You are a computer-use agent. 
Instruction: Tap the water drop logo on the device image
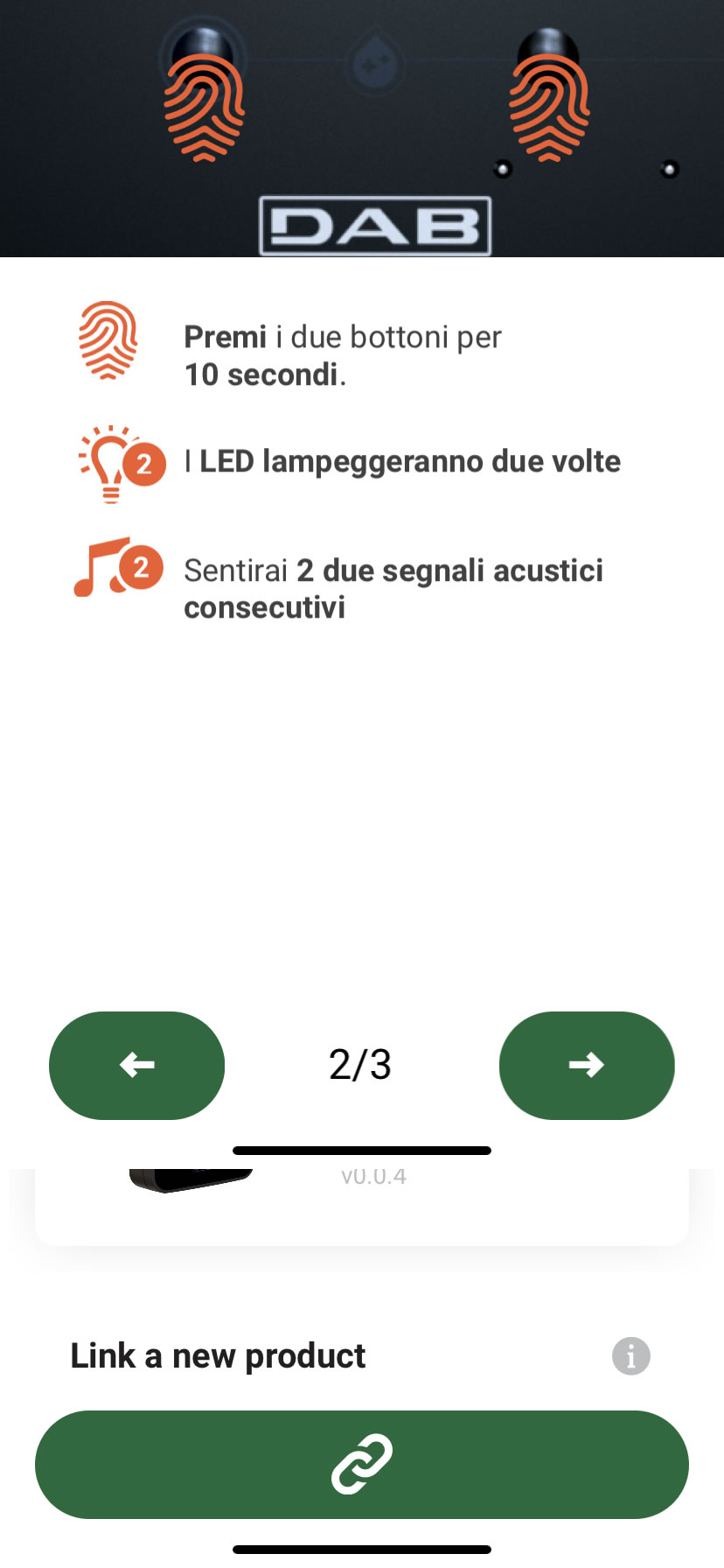[x=375, y=63]
